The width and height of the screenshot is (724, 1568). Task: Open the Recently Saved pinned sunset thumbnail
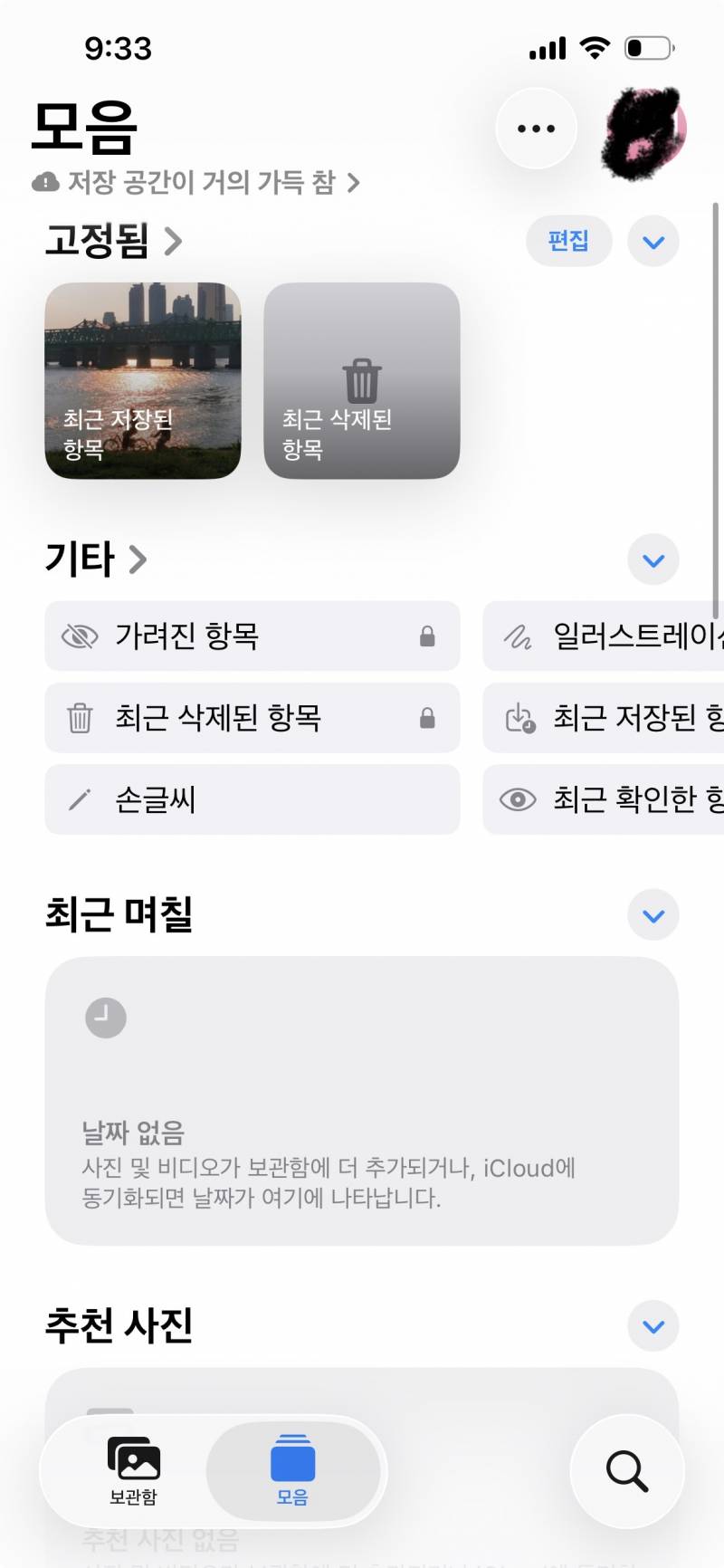tap(143, 382)
